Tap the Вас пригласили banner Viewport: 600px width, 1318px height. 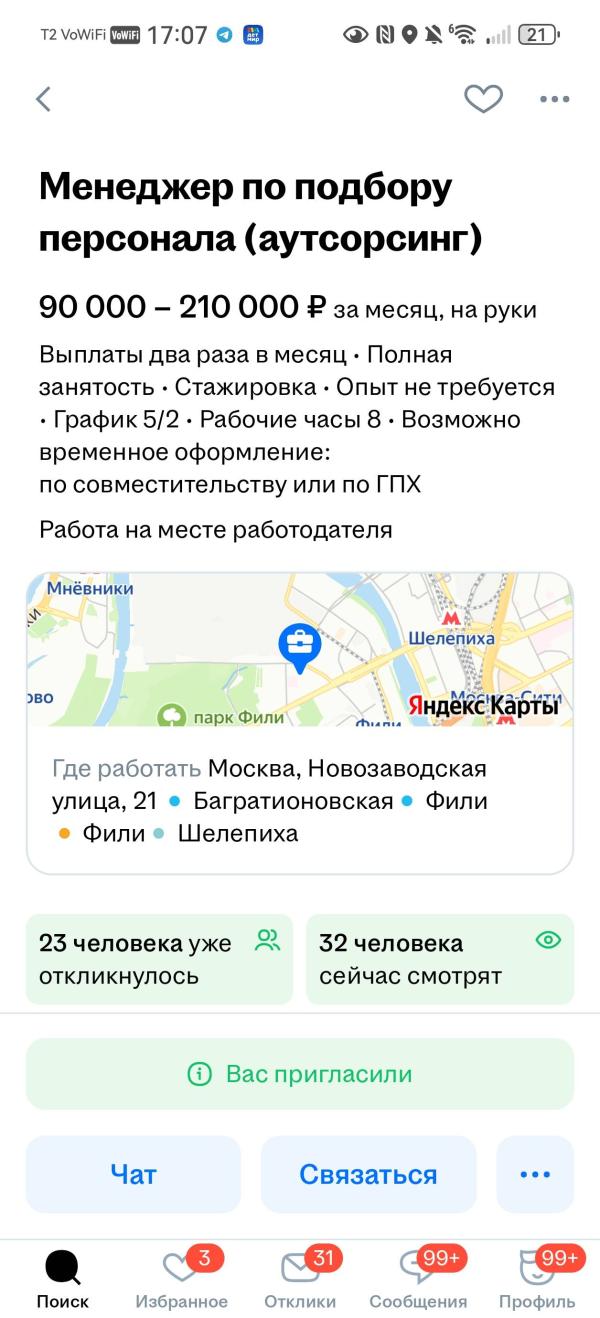300,1074
